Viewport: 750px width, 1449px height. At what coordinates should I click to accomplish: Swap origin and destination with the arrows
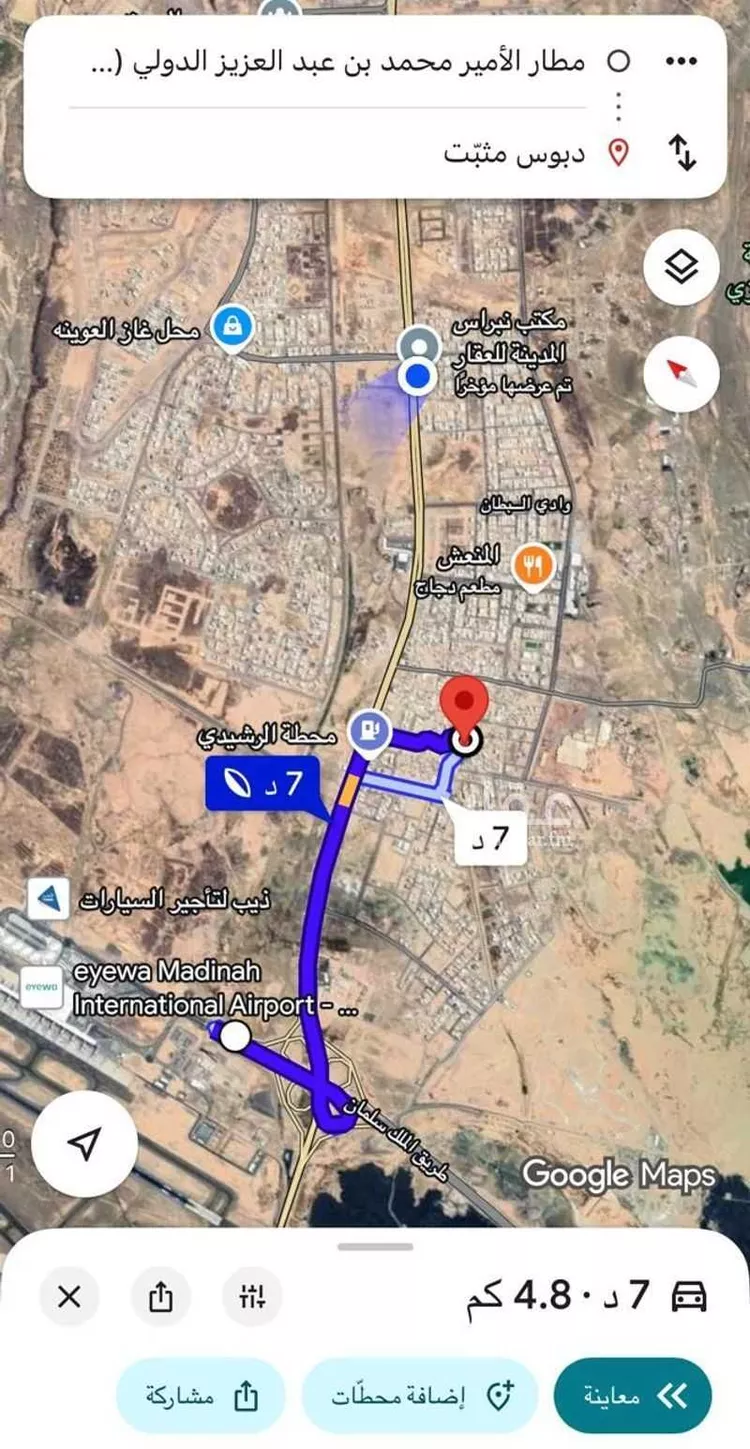click(684, 151)
